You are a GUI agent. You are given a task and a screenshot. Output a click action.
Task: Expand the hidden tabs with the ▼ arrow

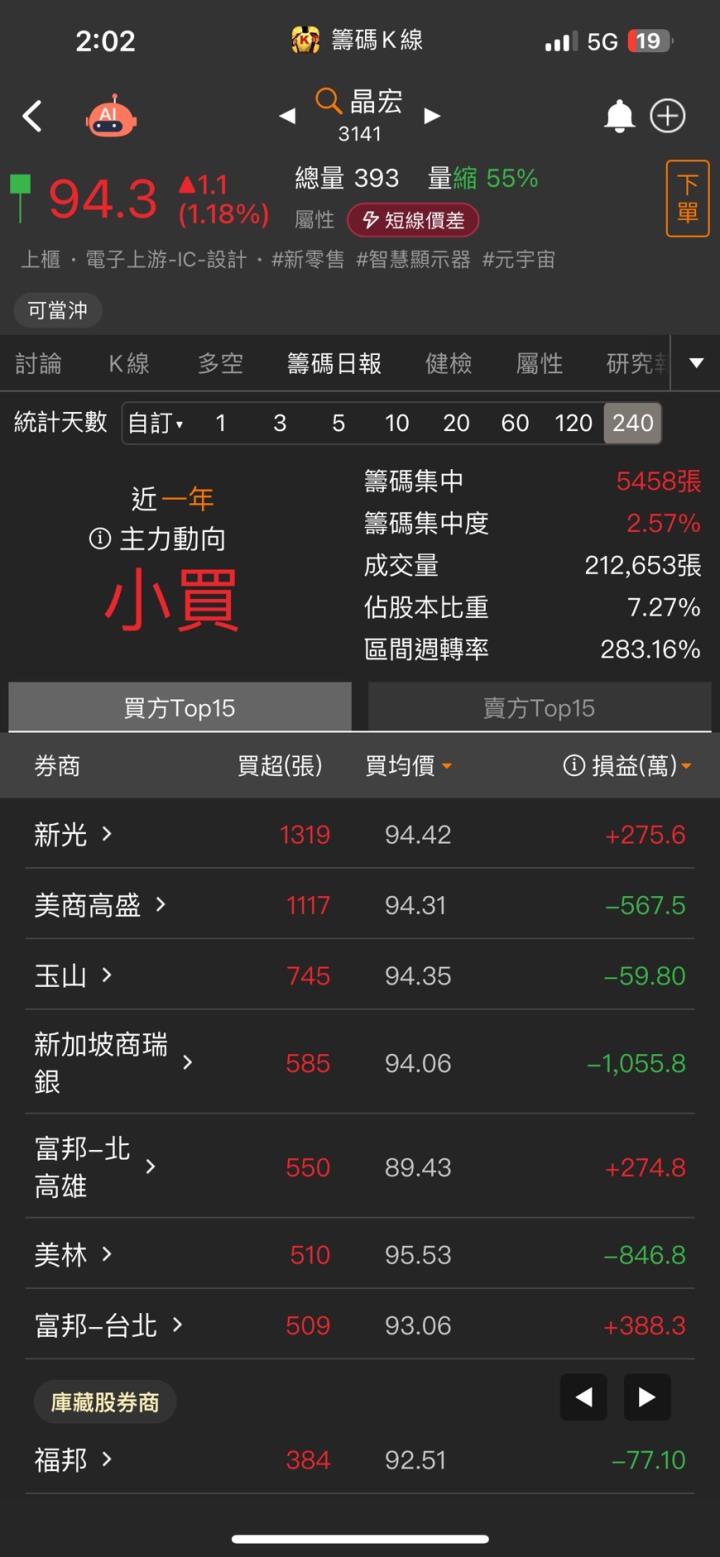tap(698, 363)
